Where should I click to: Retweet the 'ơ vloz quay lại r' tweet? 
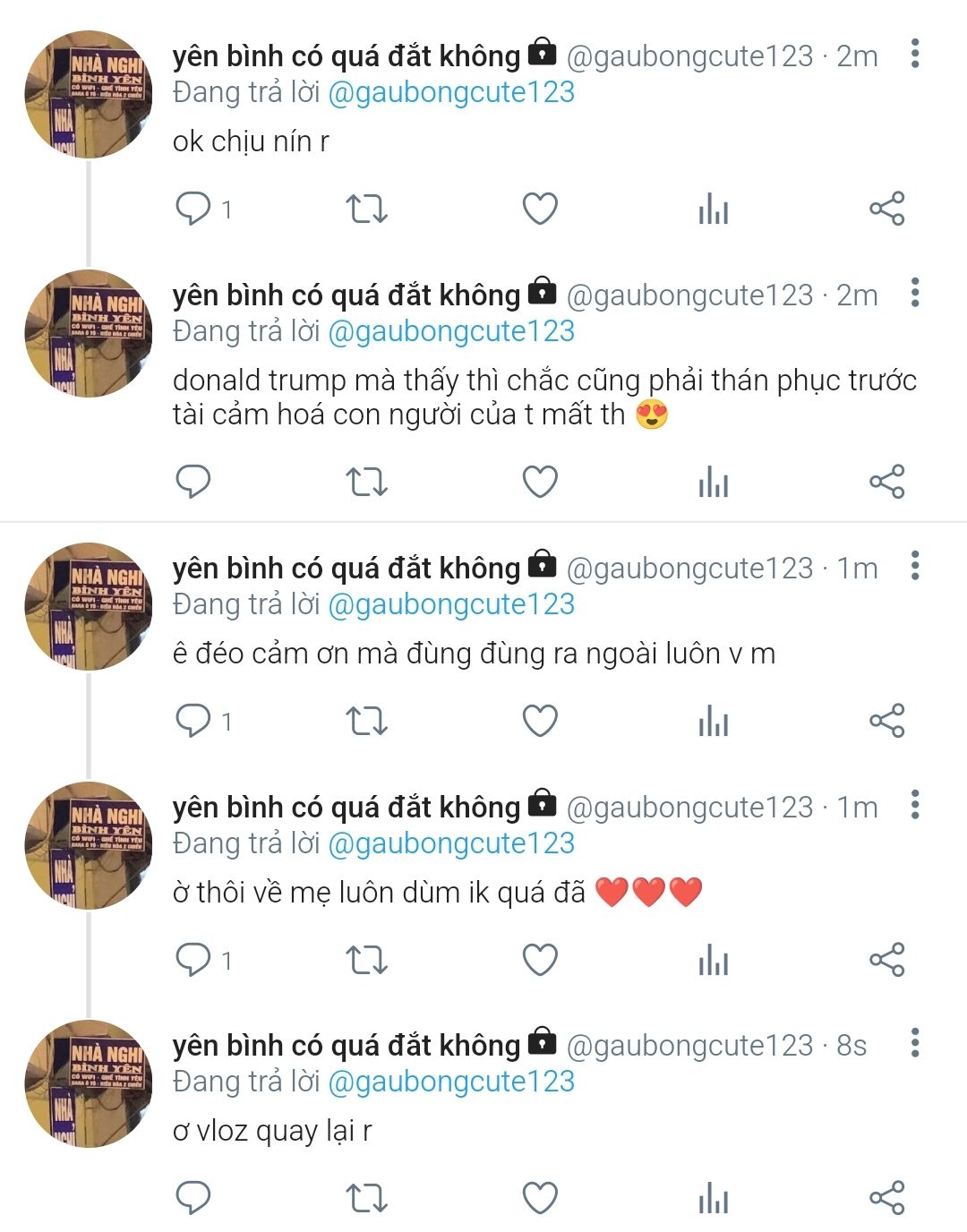tap(366, 1198)
